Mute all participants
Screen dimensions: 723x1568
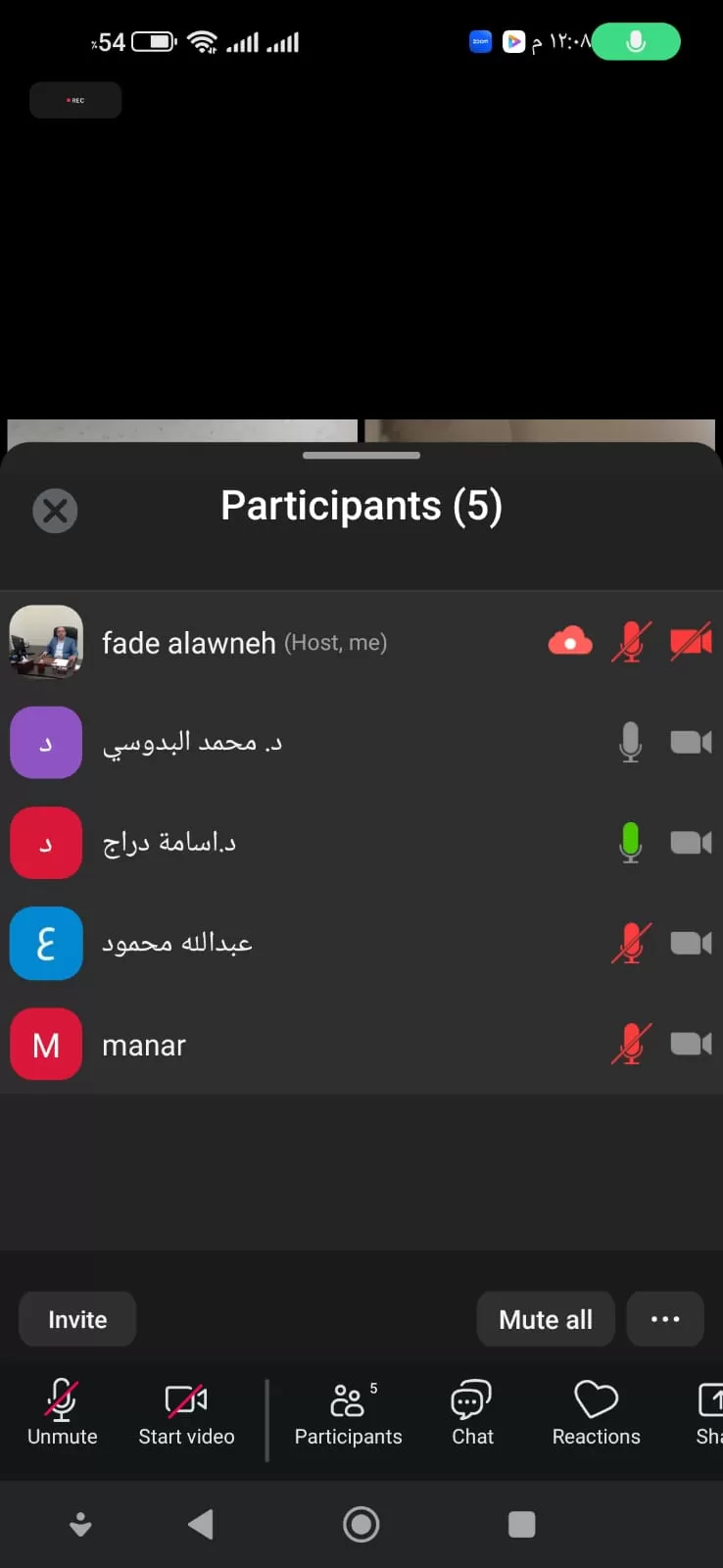click(x=545, y=1319)
